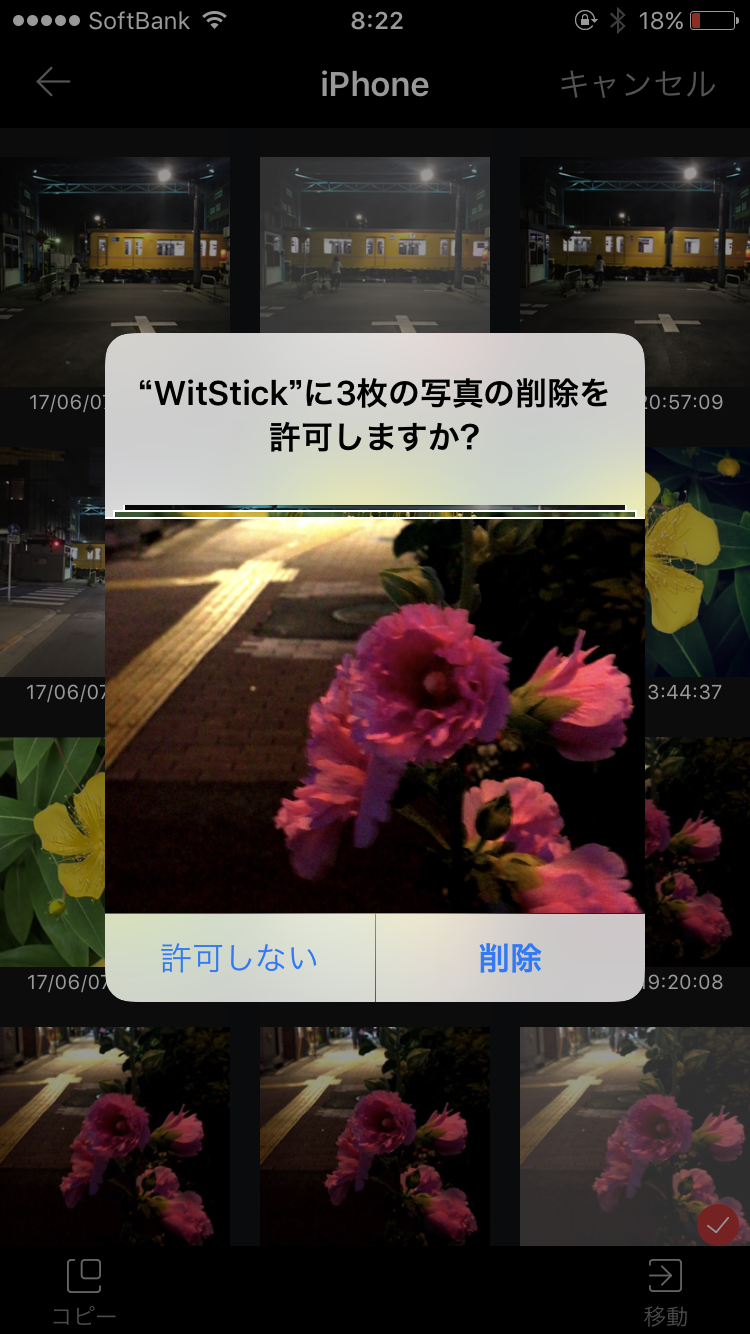Confirm deleting the 3 photos with 削除
Screen dimensions: 750x1334
(x=510, y=958)
